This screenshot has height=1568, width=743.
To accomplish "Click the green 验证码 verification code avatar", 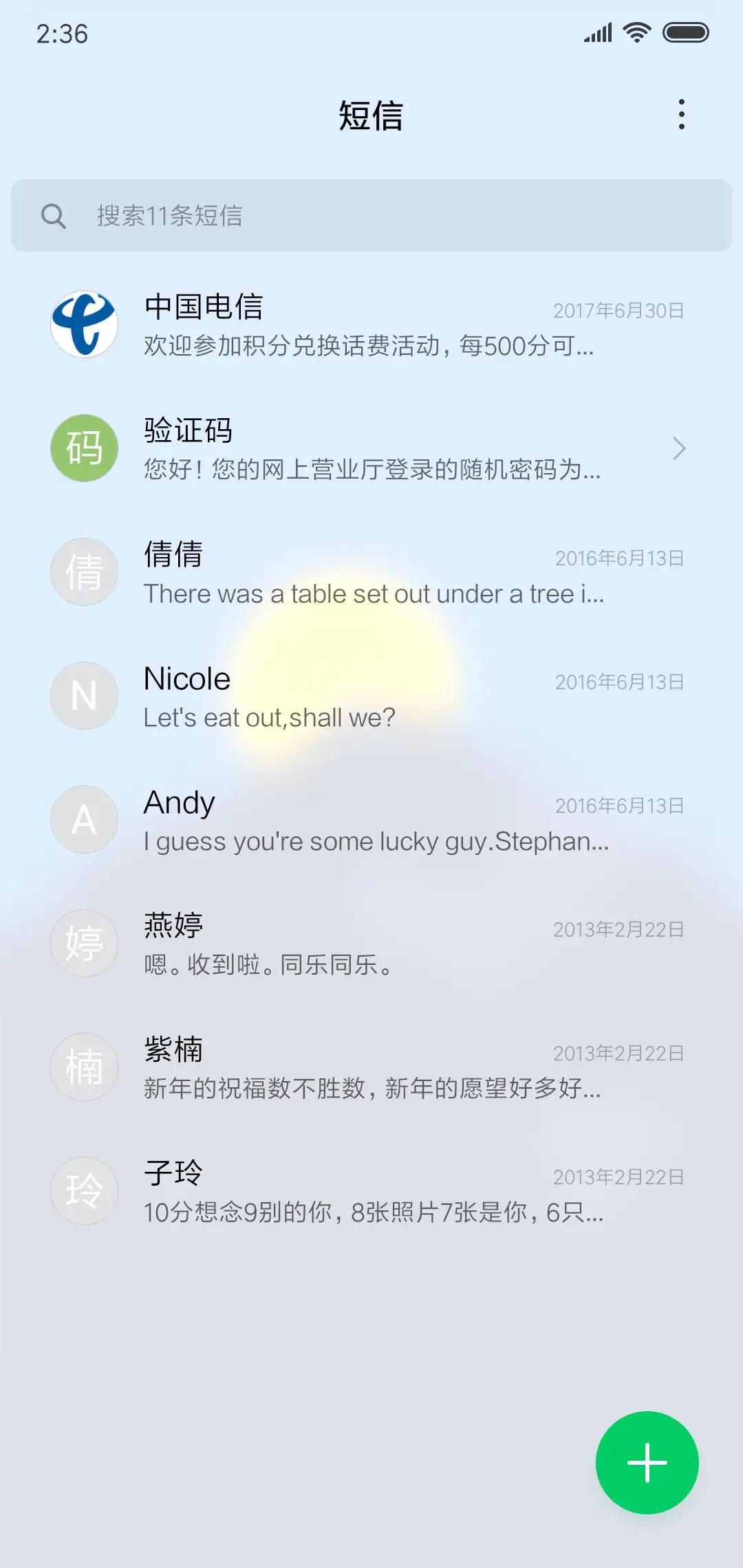I will (x=84, y=448).
